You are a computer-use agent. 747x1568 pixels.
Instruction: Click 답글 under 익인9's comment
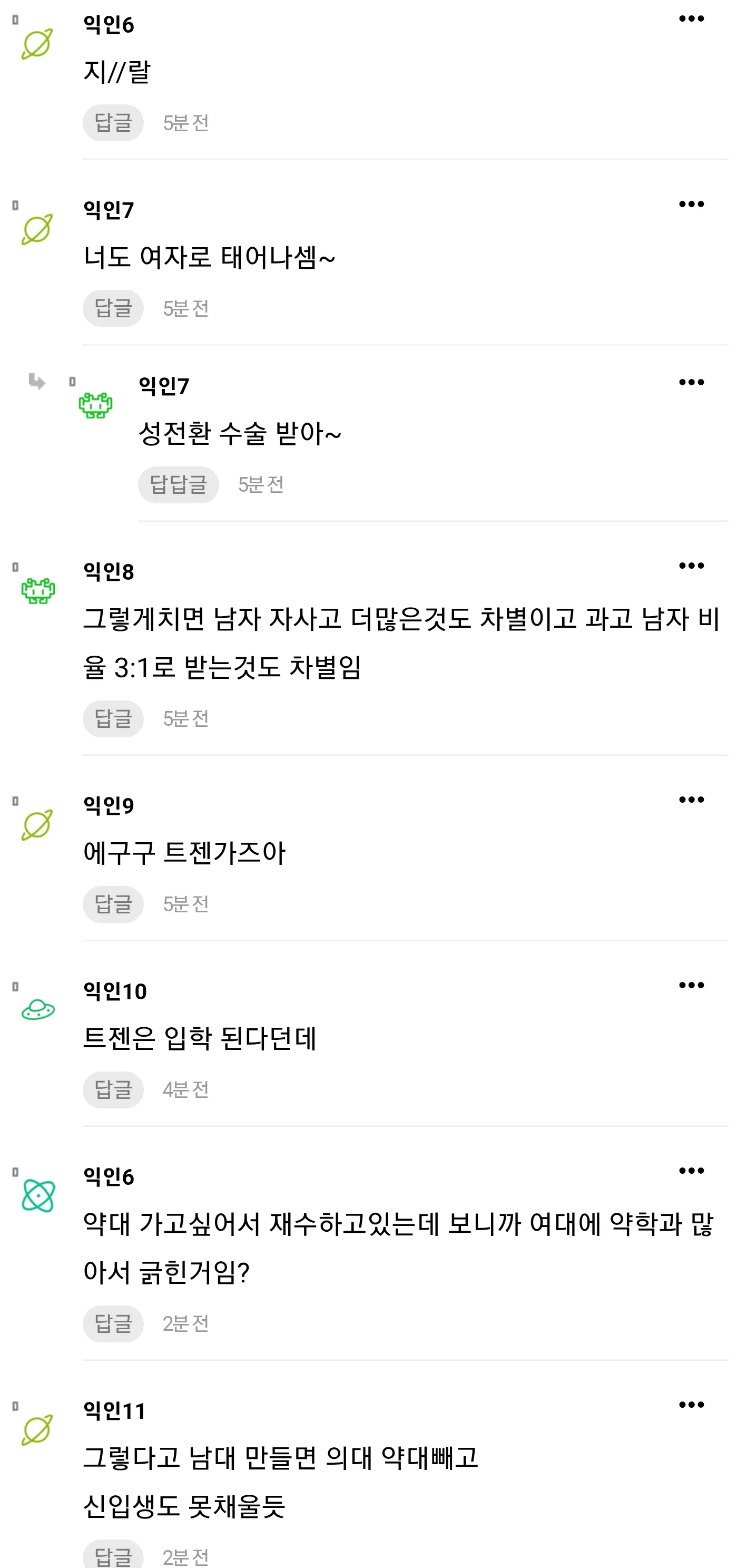(113, 904)
